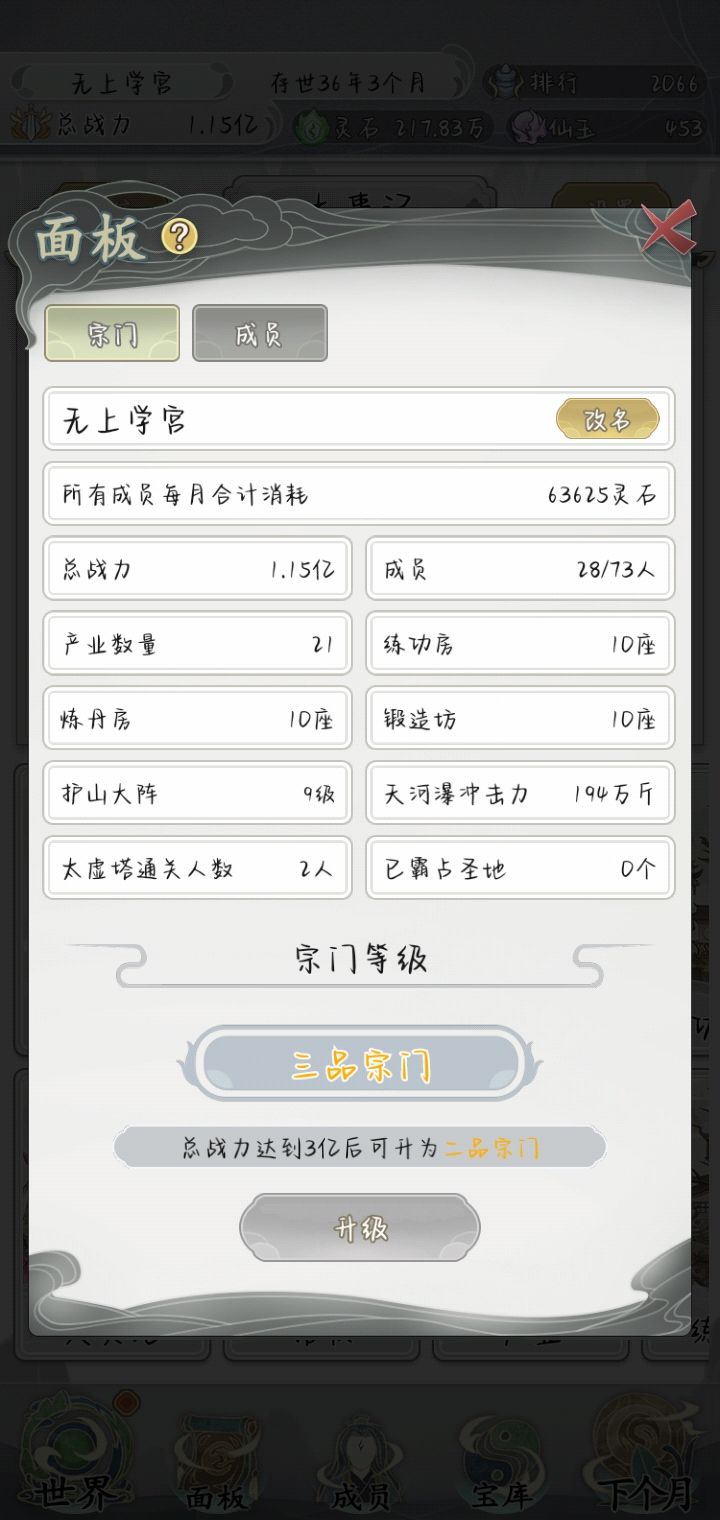Select the 宗门 sect tab
Viewport: 720px width, 1520px height.
point(111,333)
